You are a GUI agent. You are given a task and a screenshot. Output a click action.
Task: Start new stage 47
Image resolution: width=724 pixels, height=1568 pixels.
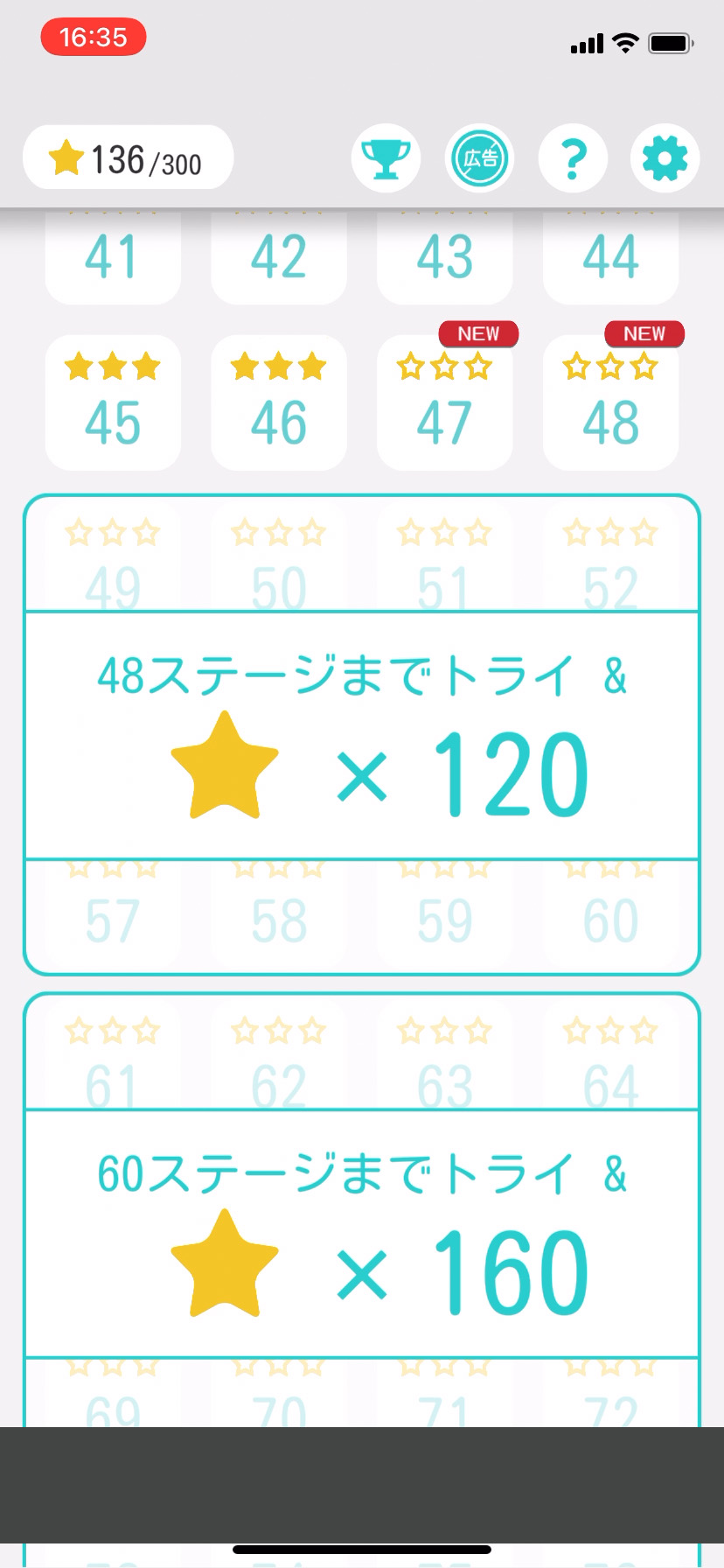click(x=444, y=403)
